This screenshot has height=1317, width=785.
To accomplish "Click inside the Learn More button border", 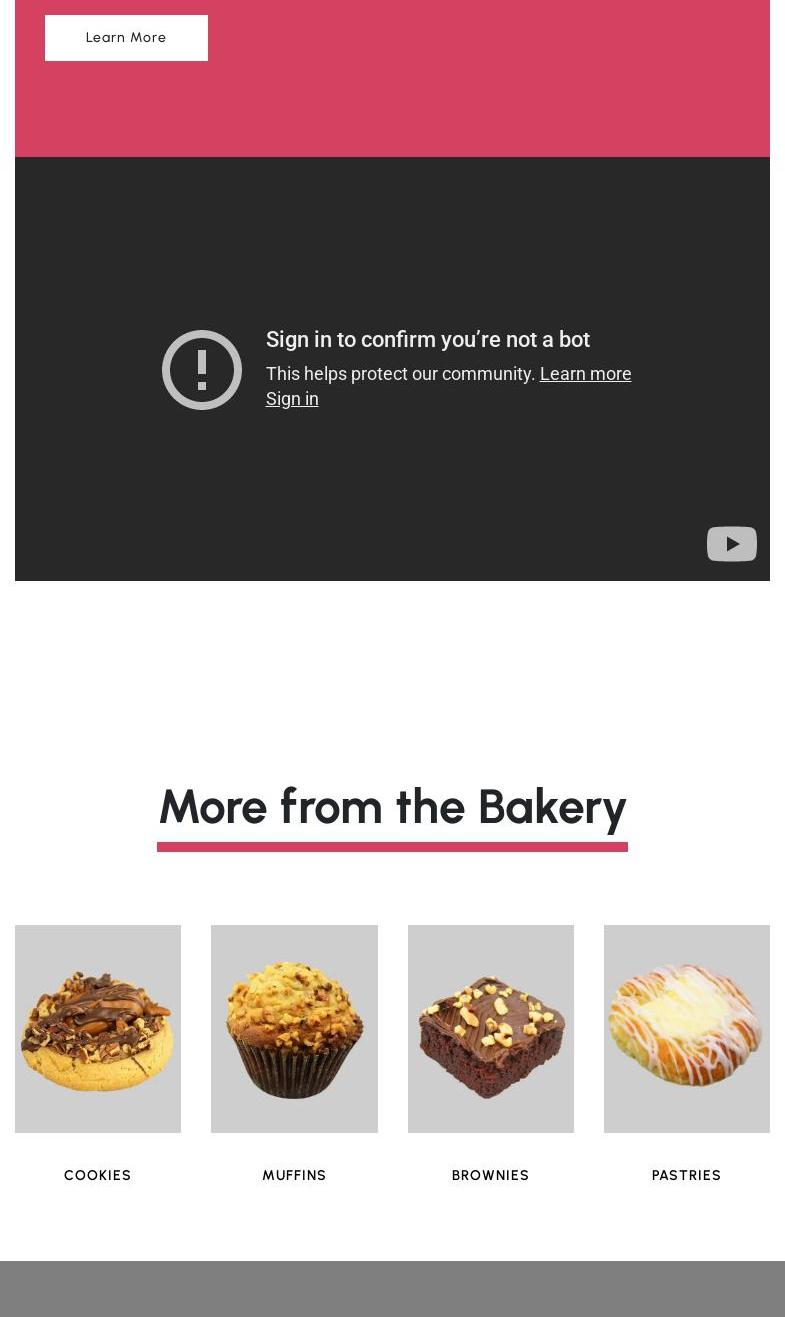I will [x=126, y=37].
